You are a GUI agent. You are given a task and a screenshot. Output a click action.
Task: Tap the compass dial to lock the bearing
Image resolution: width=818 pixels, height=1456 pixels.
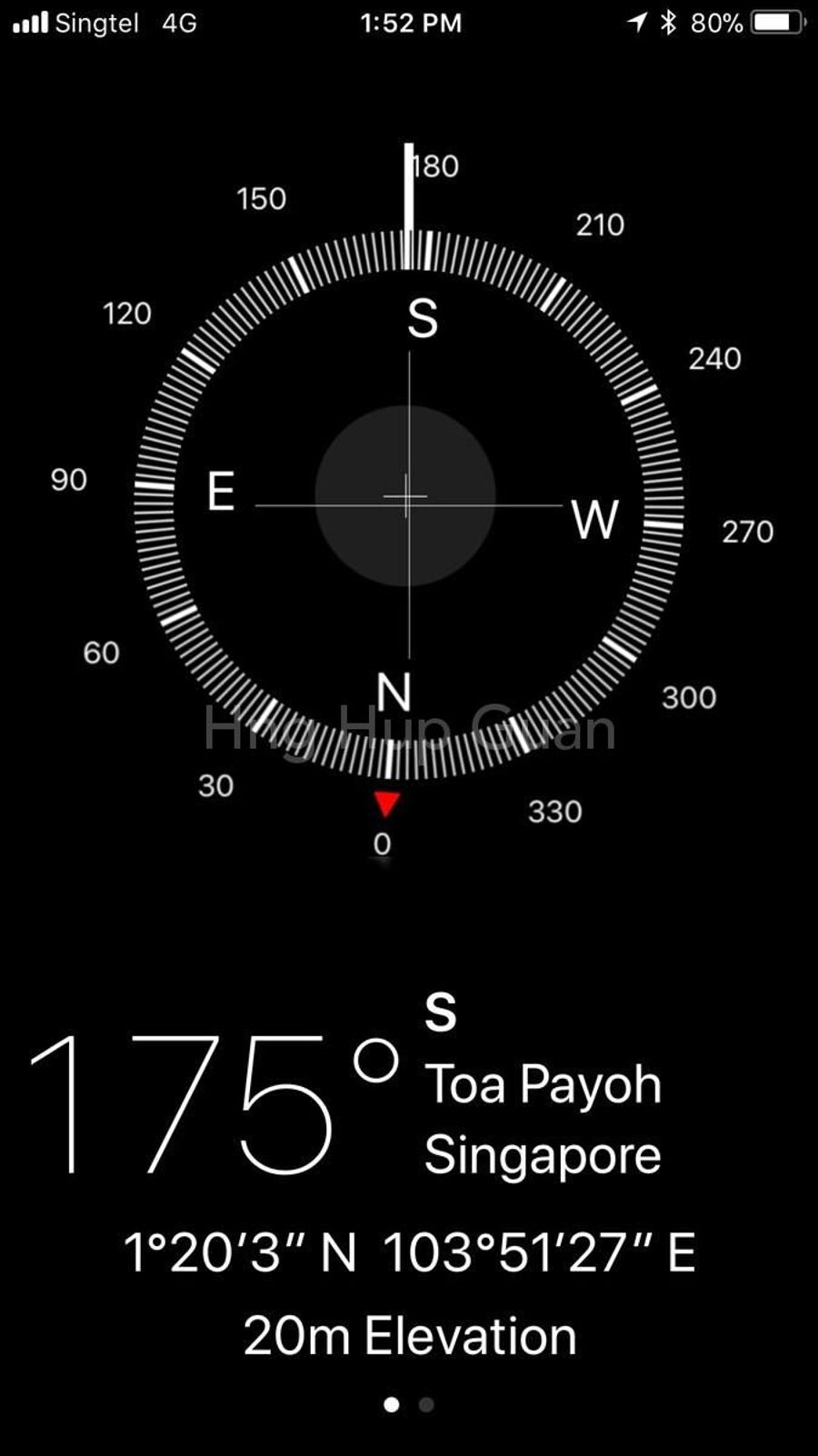pyautogui.click(x=407, y=497)
